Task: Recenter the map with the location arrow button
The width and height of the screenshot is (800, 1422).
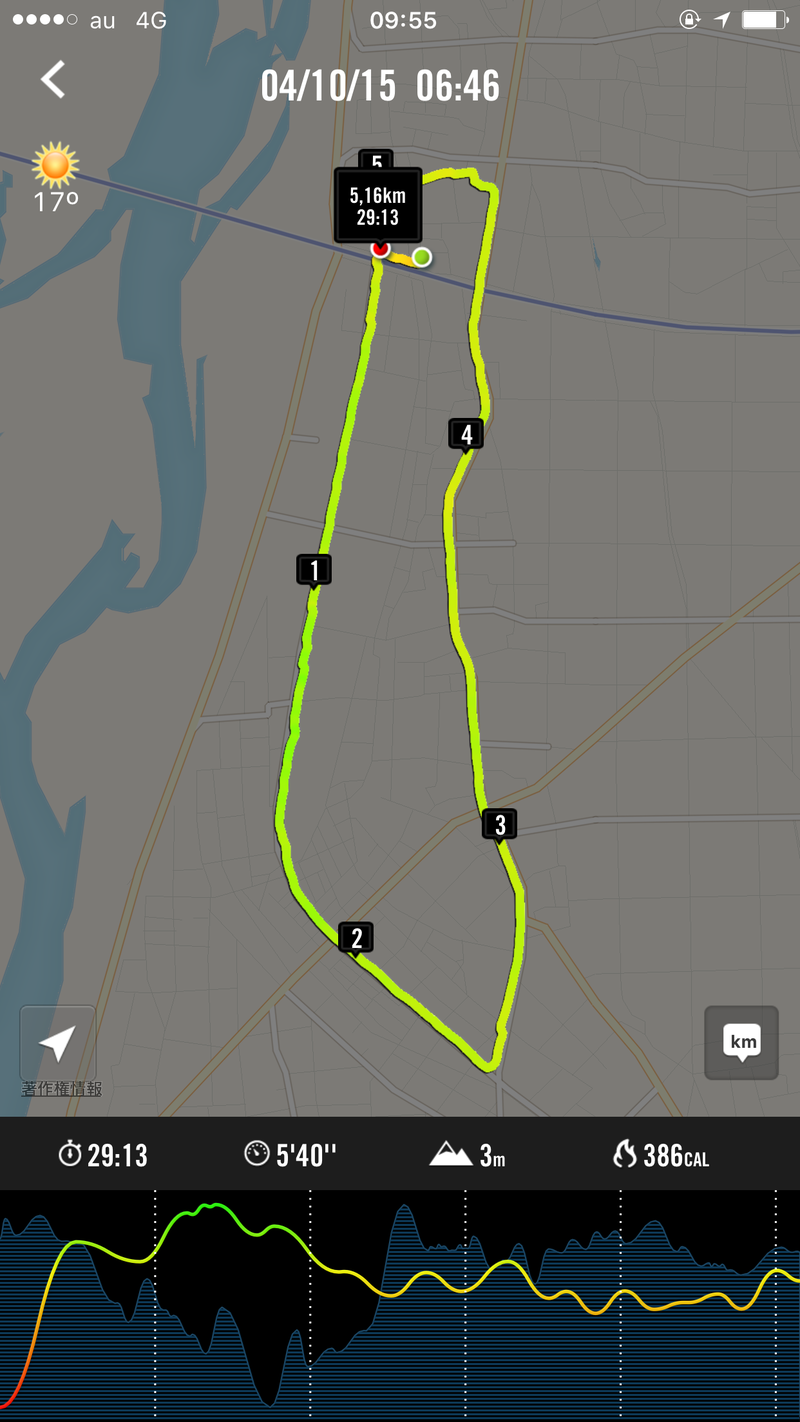Action: coord(58,1043)
